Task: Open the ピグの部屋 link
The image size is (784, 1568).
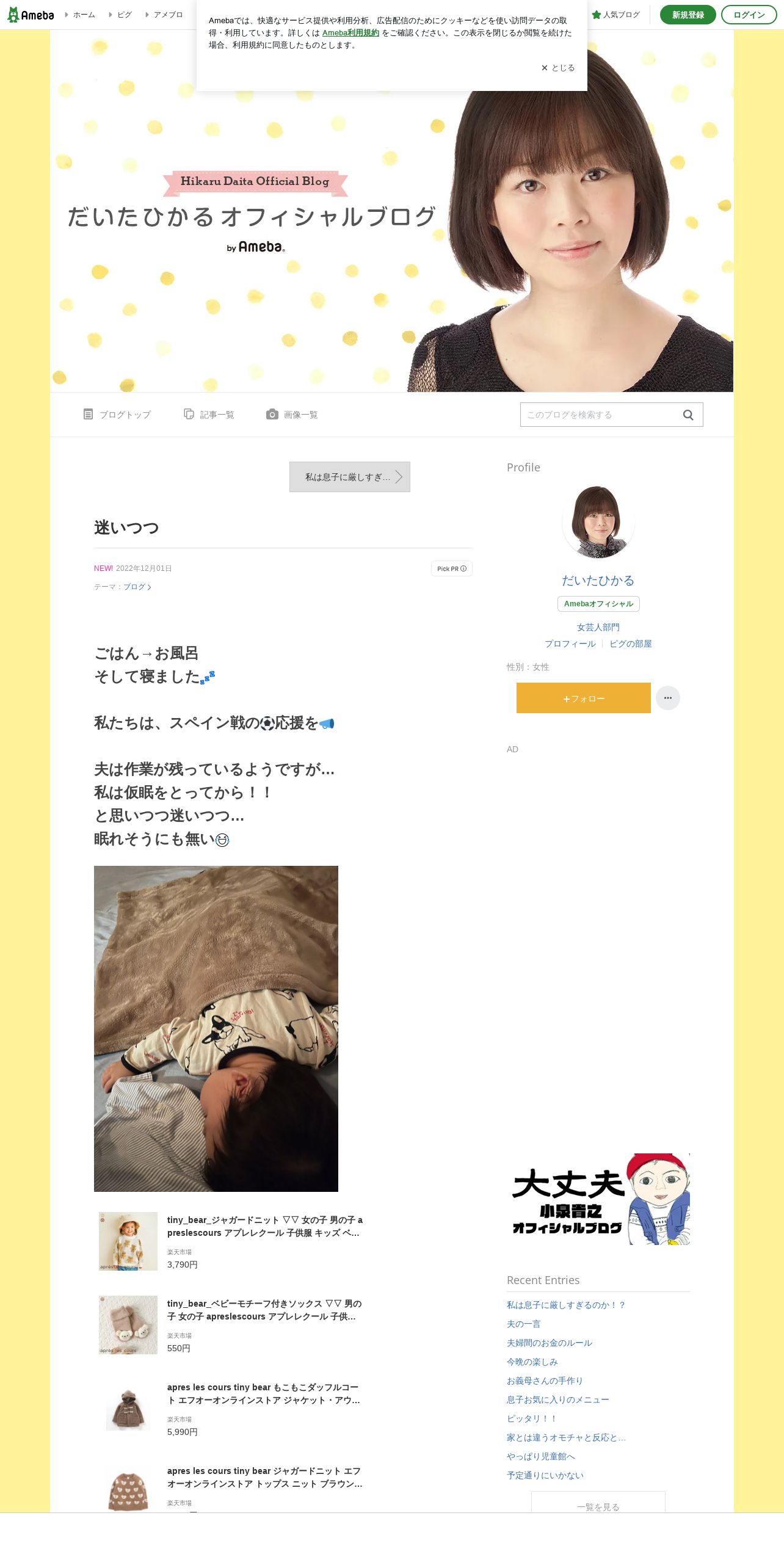Action: click(x=631, y=644)
